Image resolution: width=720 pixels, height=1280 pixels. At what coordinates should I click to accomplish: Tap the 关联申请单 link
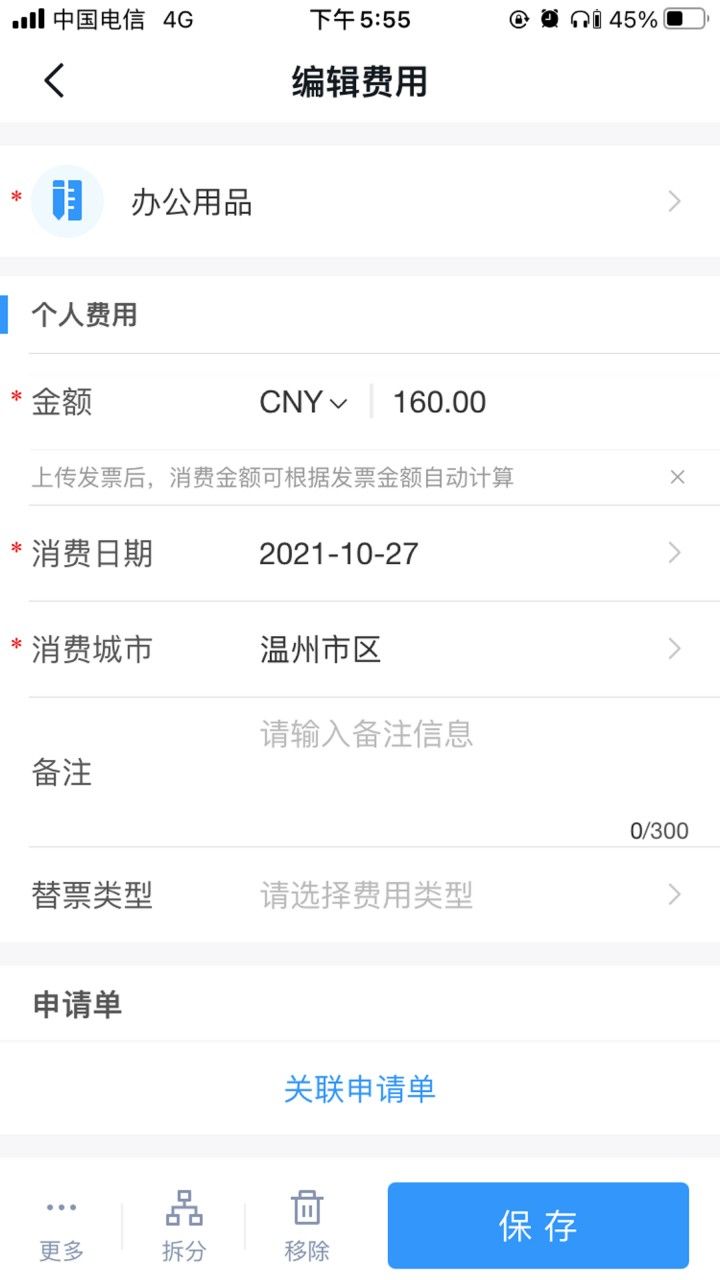pyautogui.click(x=360, y=1089)
